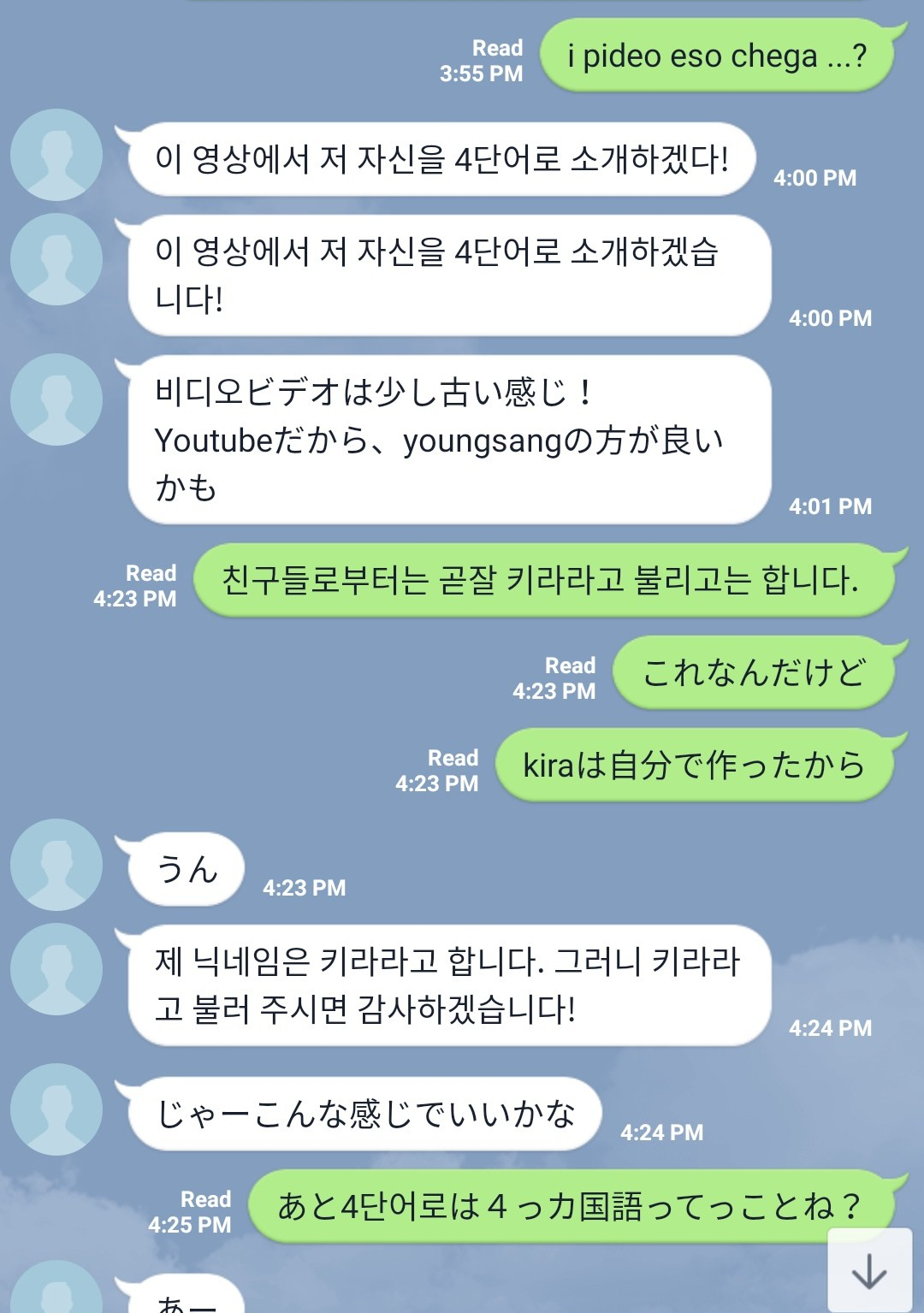This screenshot has width=924, height=1313.
Task: Jump to the latest message with down arrow
Action: coord(869,1270)
